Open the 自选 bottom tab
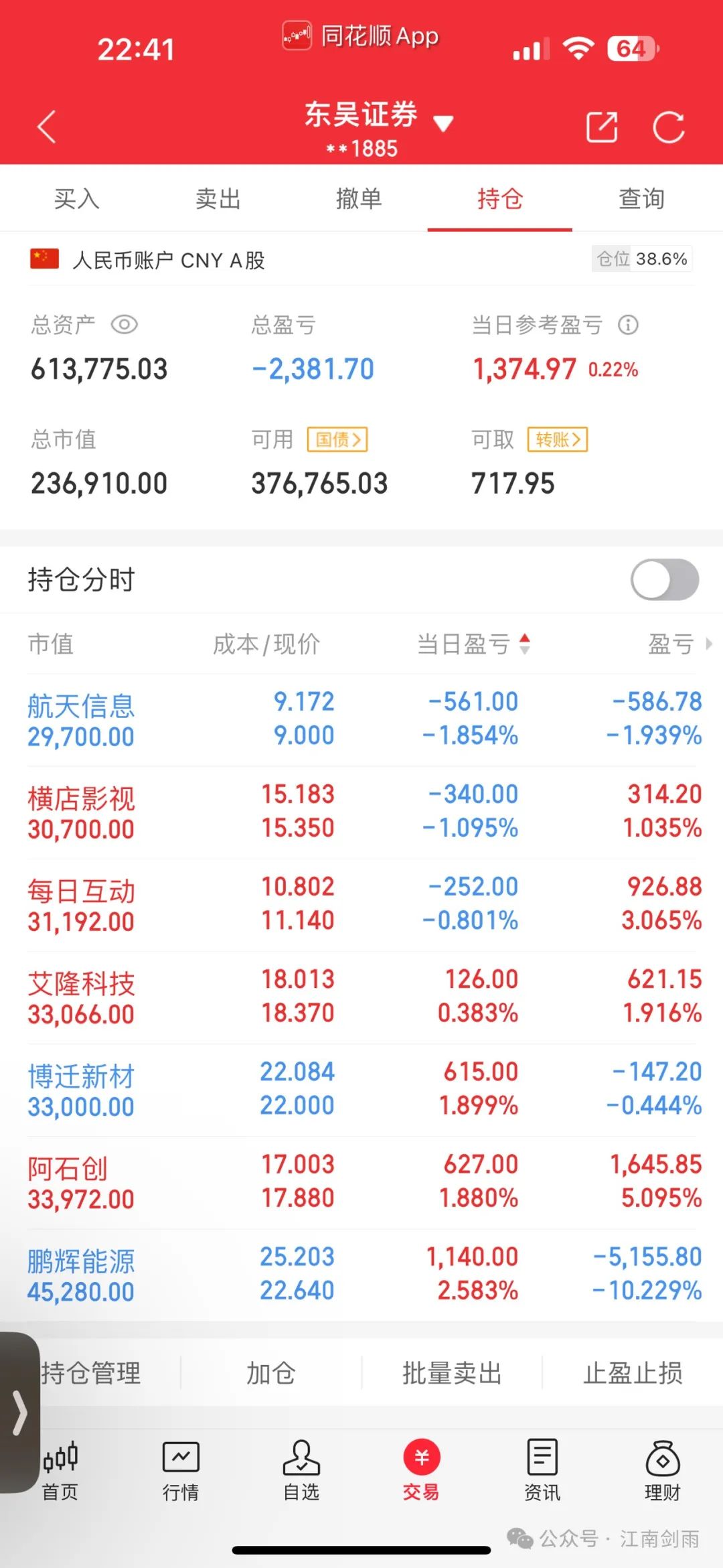723x1568 pixels. pos(301,1471)
